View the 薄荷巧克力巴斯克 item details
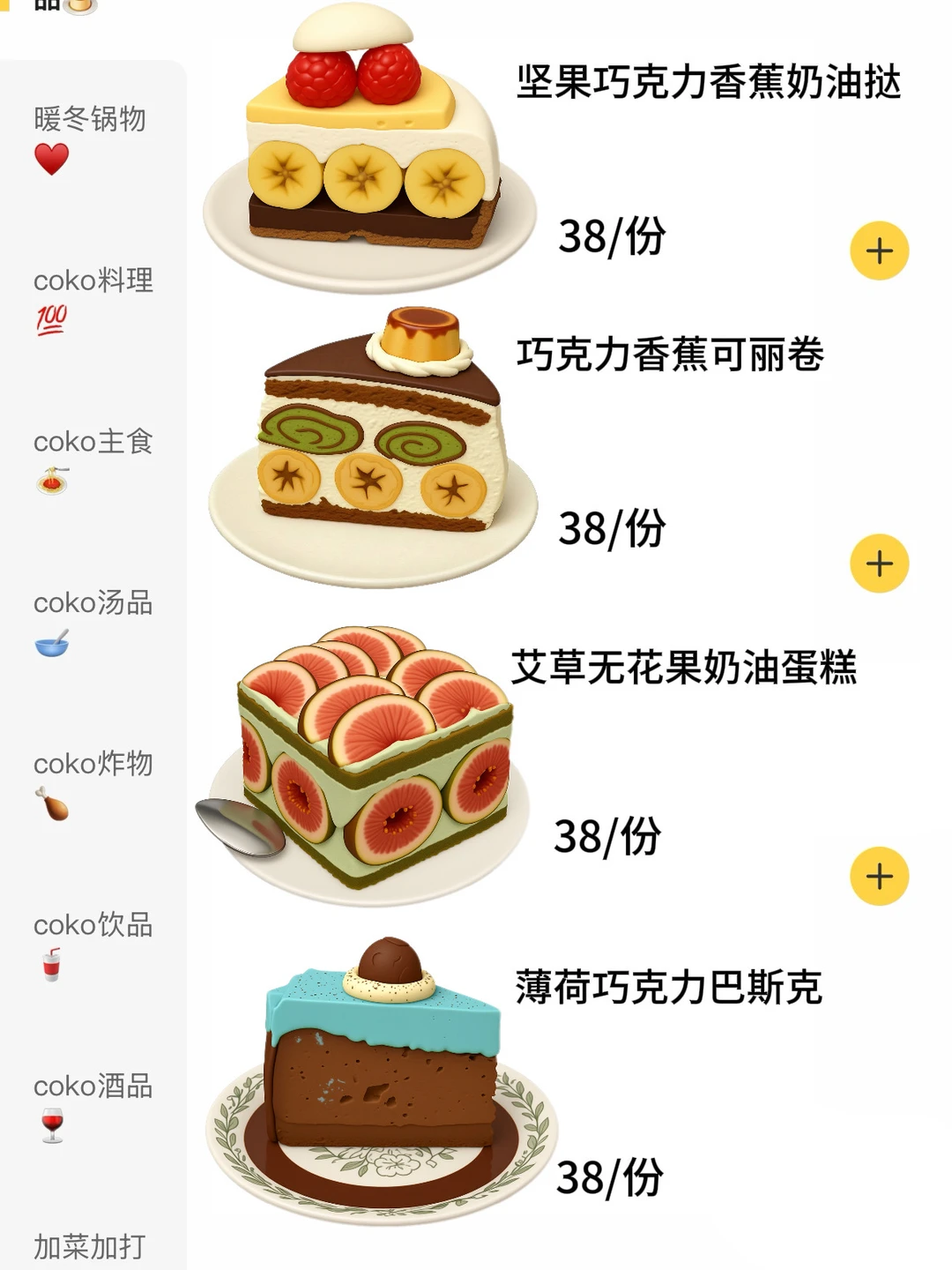Screen dimensions: 952x1270 667,990
